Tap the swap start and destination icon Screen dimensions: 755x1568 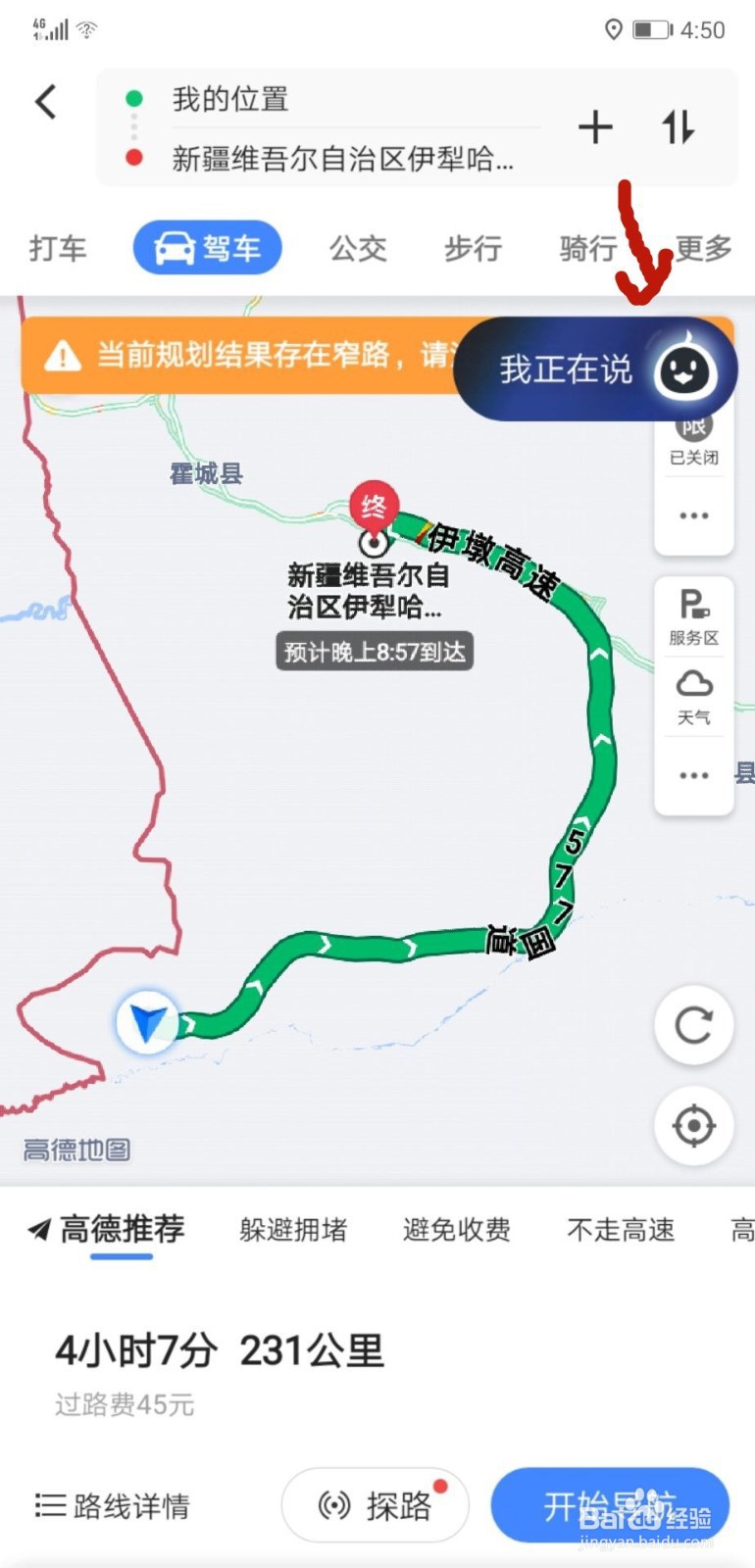click(x=677, y=127)
